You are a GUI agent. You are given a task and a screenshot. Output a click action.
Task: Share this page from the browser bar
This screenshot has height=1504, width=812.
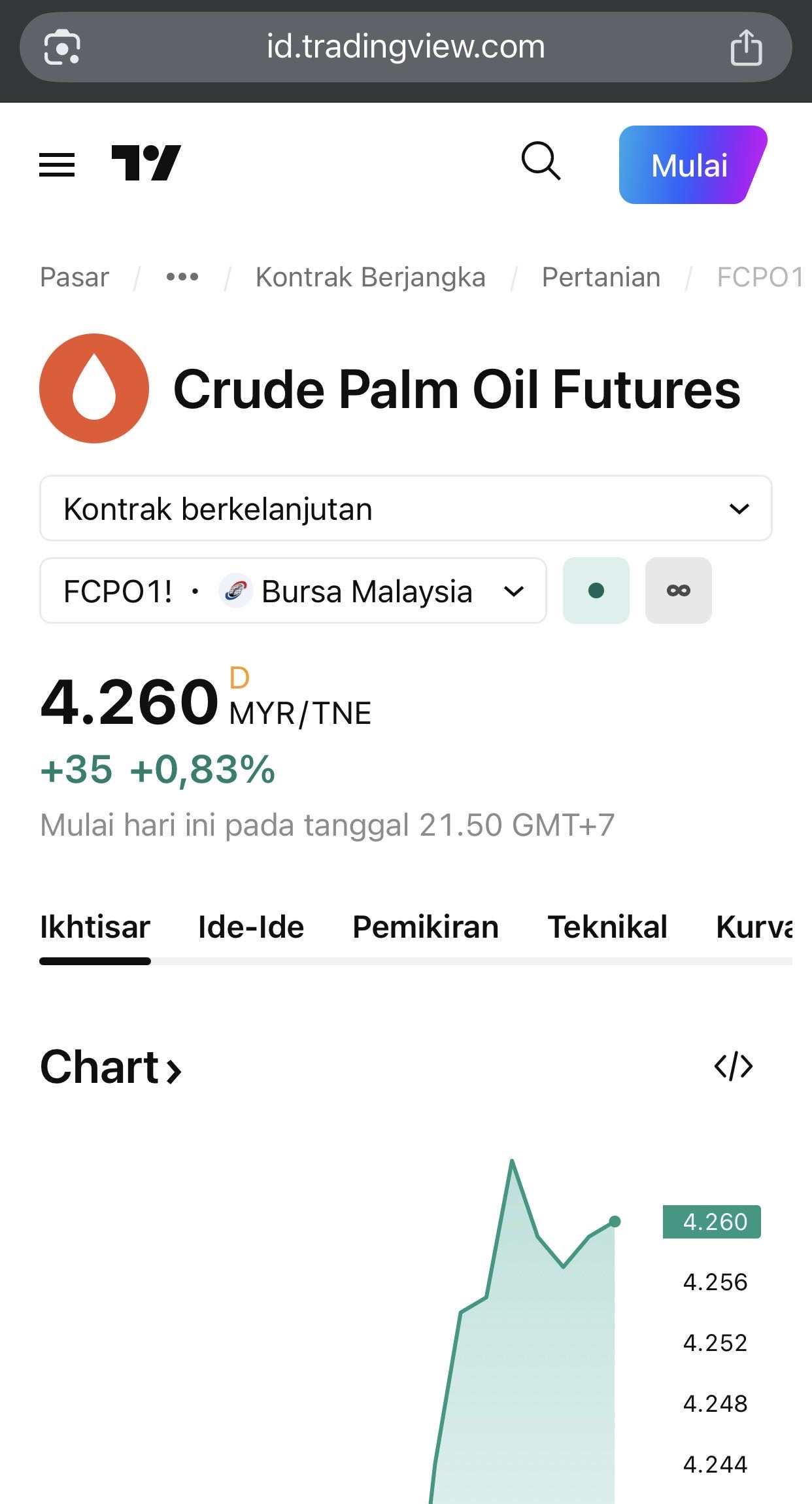746,48
